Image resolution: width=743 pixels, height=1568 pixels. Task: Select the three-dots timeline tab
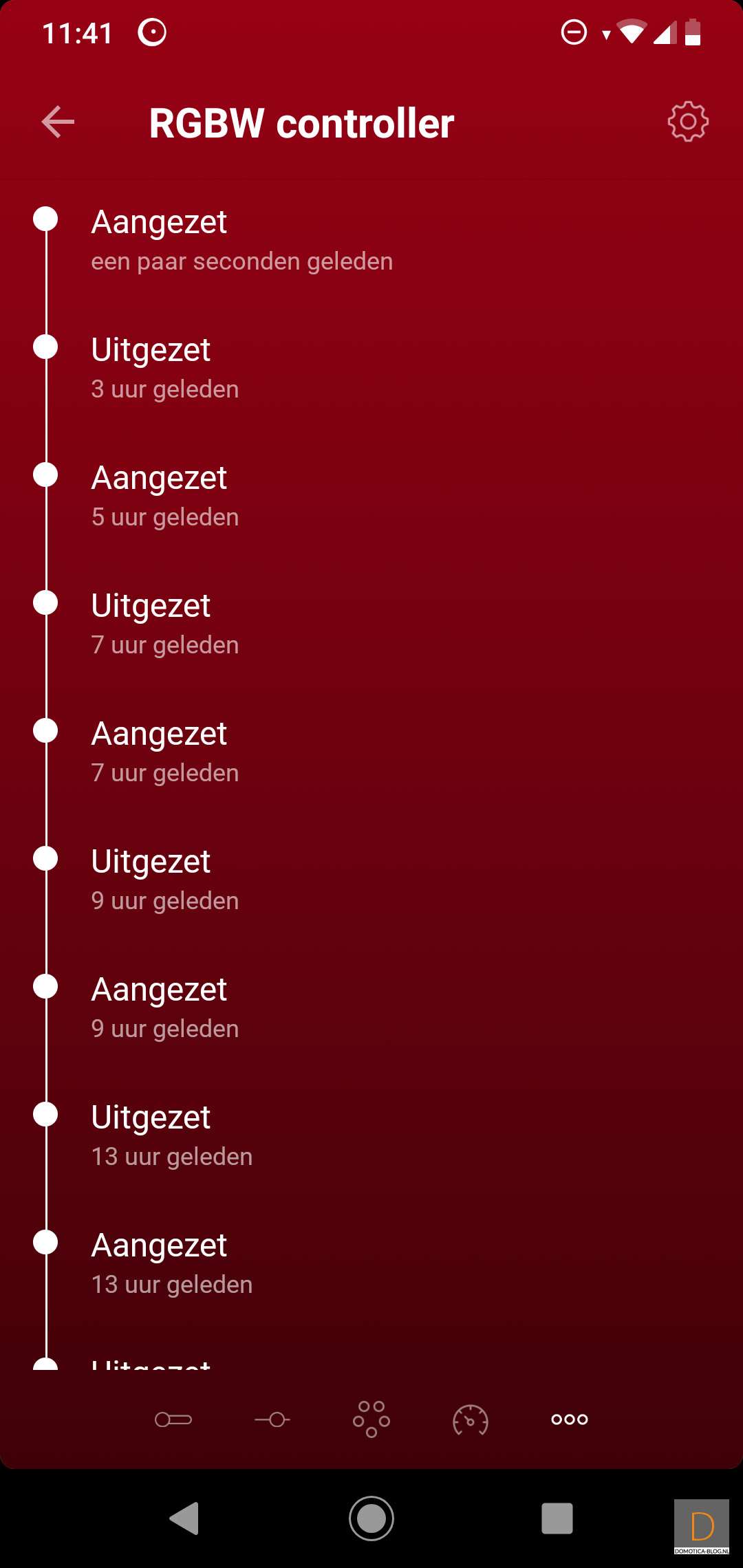[570, 1419]
